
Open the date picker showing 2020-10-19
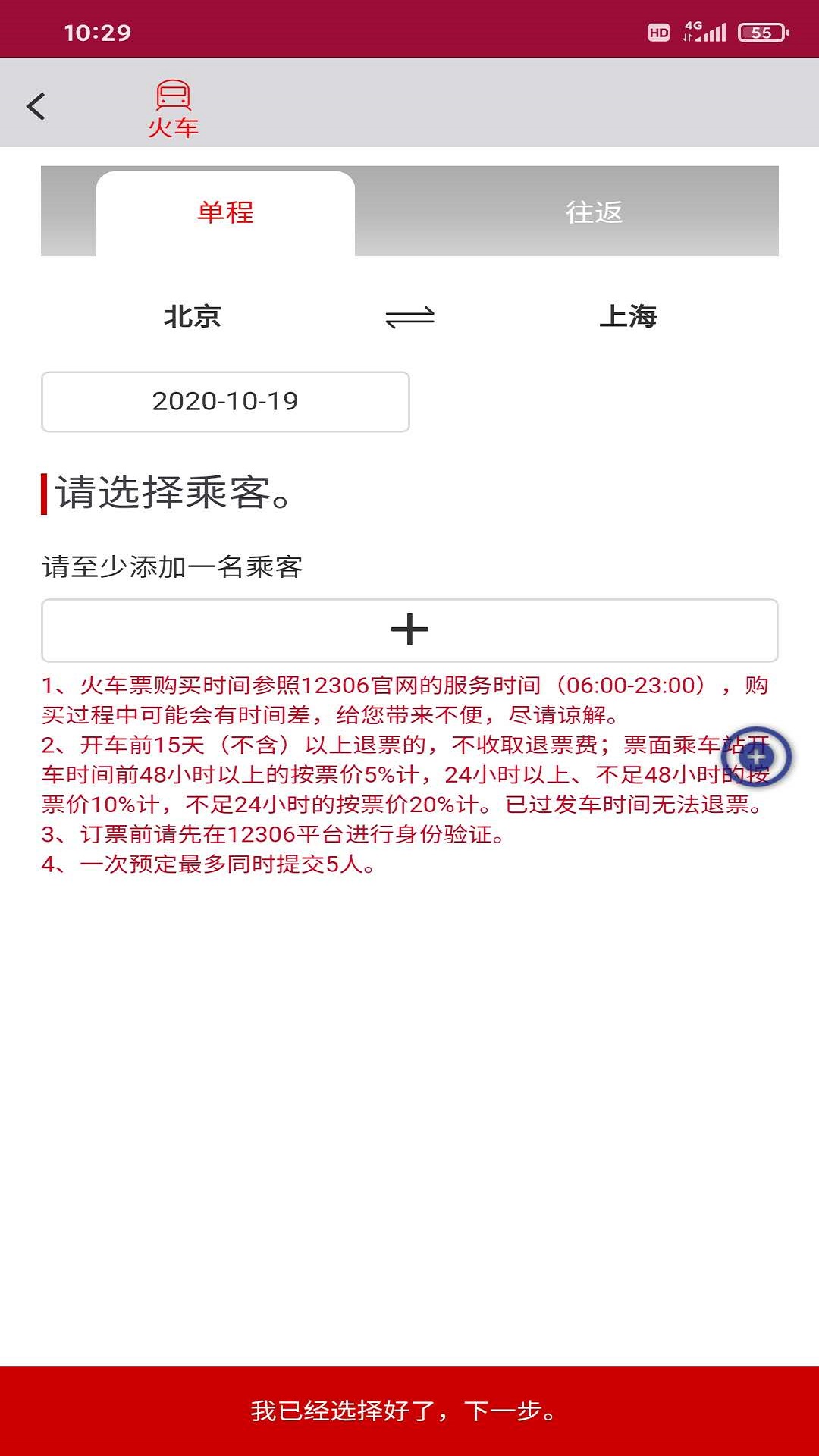225,402
